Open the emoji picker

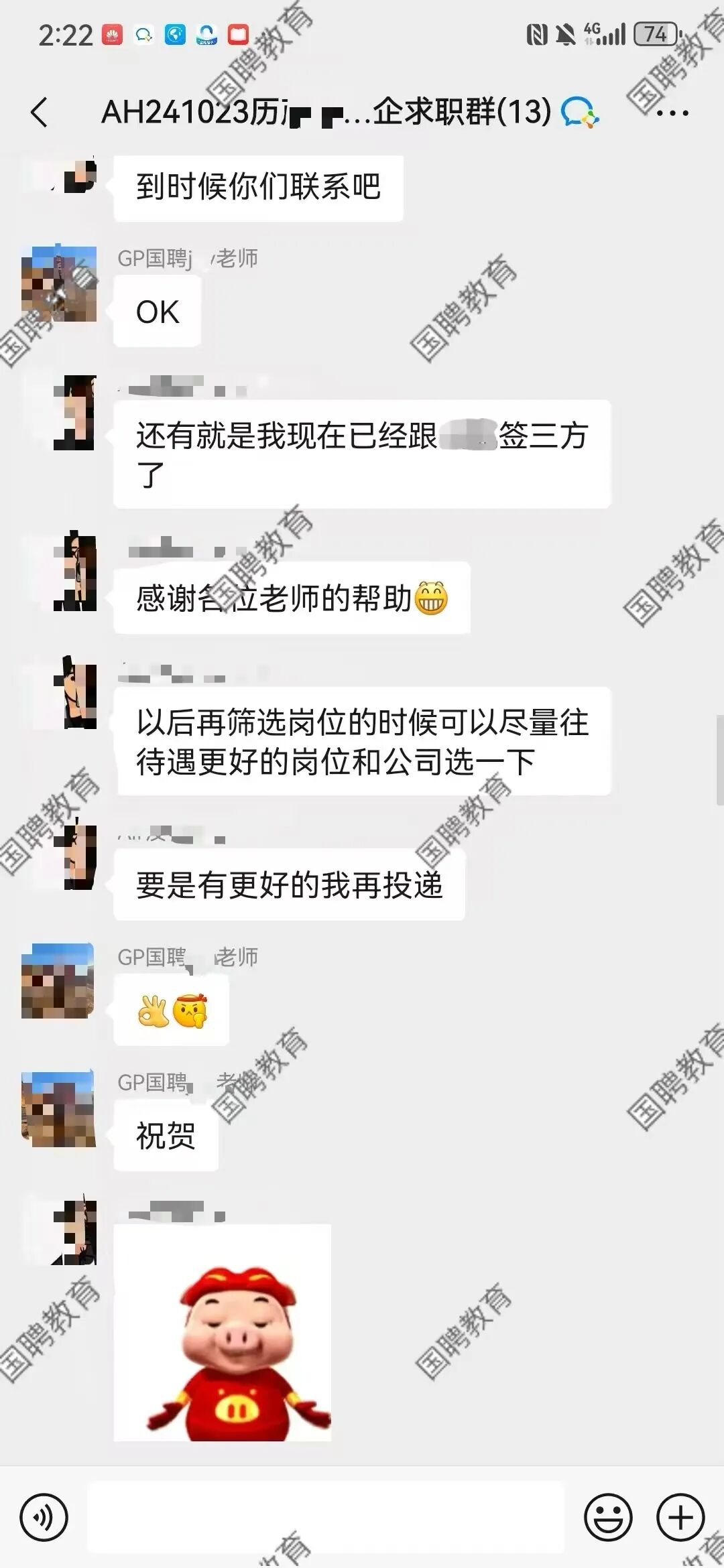[608, 1517]
